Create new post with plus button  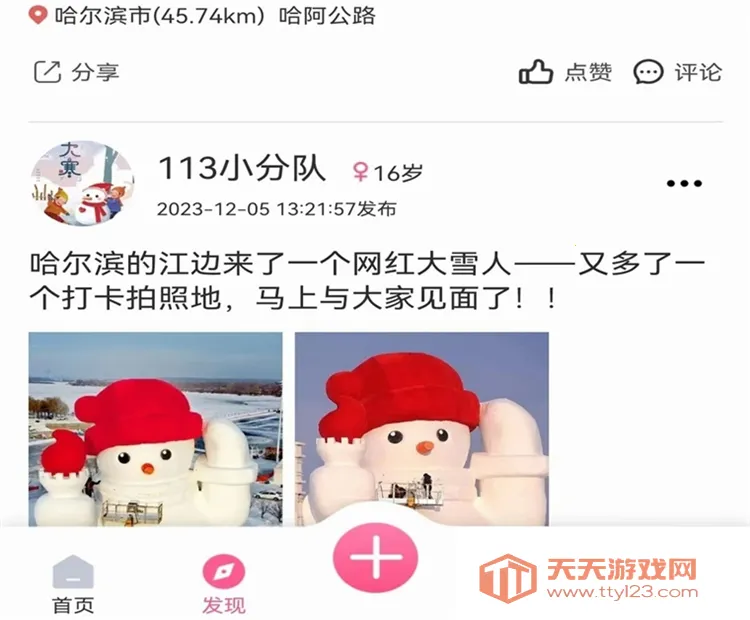[x=375, y=557]
